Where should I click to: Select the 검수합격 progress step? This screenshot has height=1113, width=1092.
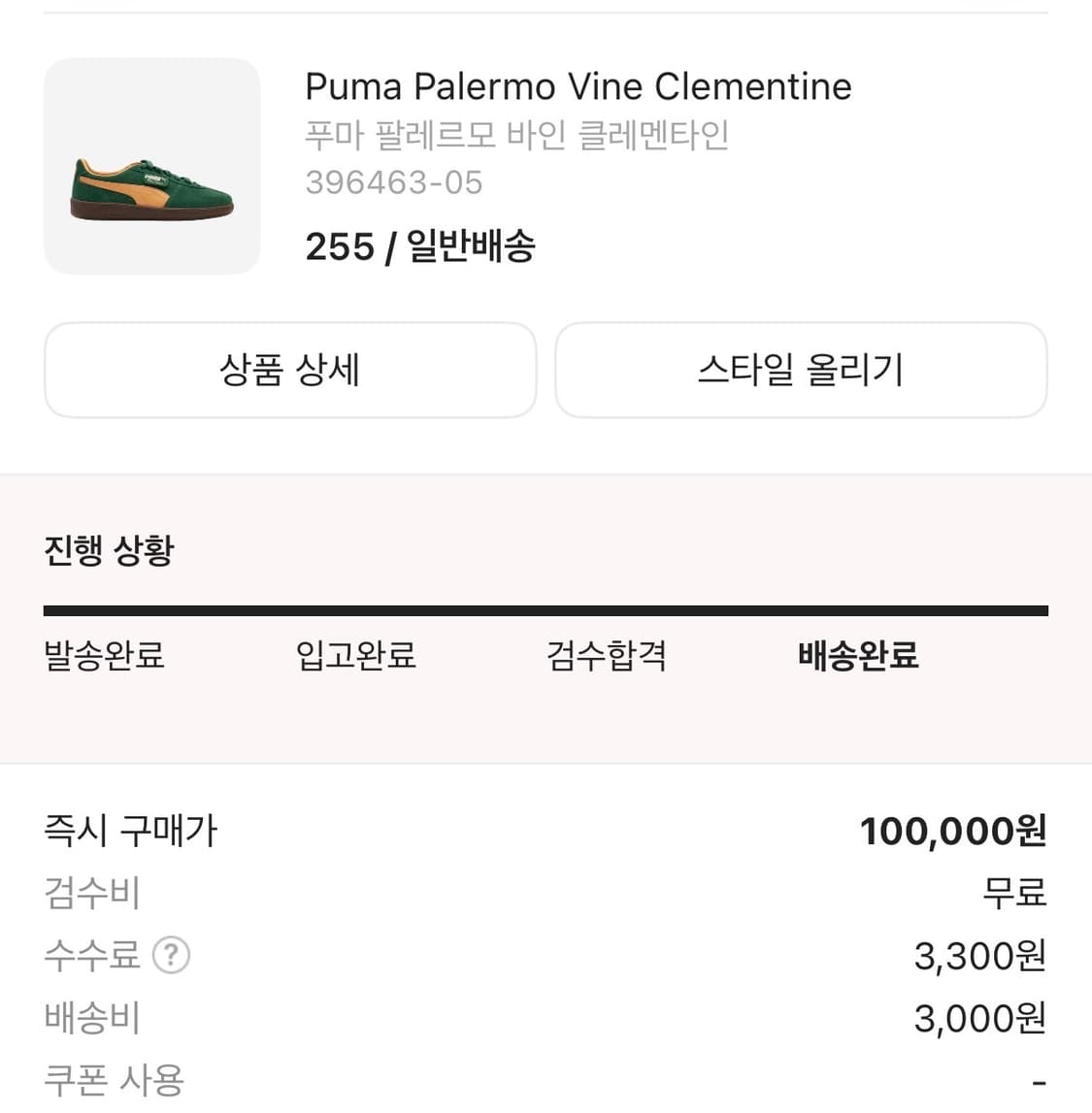pos(606,657)
